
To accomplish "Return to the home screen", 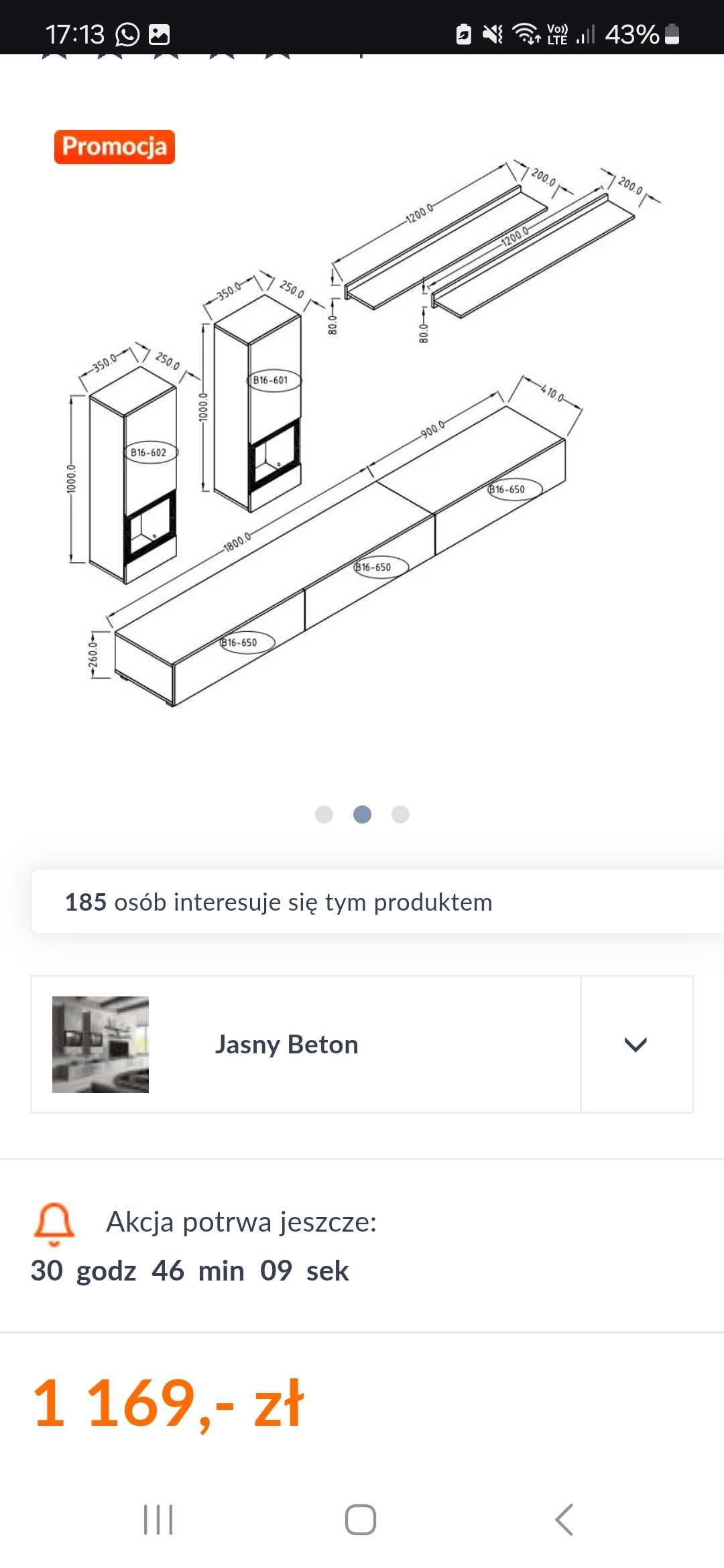I will 361,1519.
